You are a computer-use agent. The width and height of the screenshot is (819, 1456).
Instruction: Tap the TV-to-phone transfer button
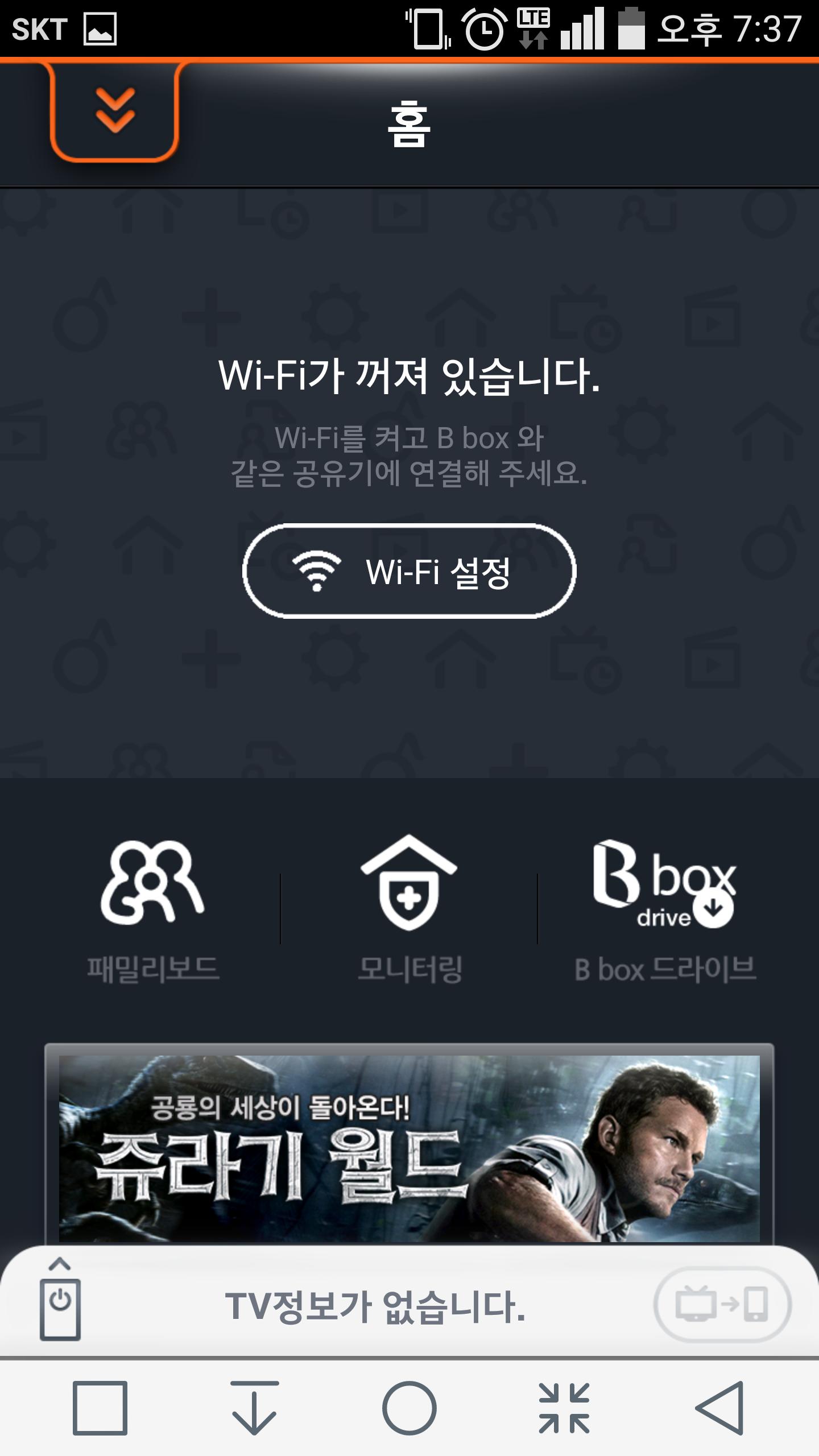click(x=722, y=1304)
